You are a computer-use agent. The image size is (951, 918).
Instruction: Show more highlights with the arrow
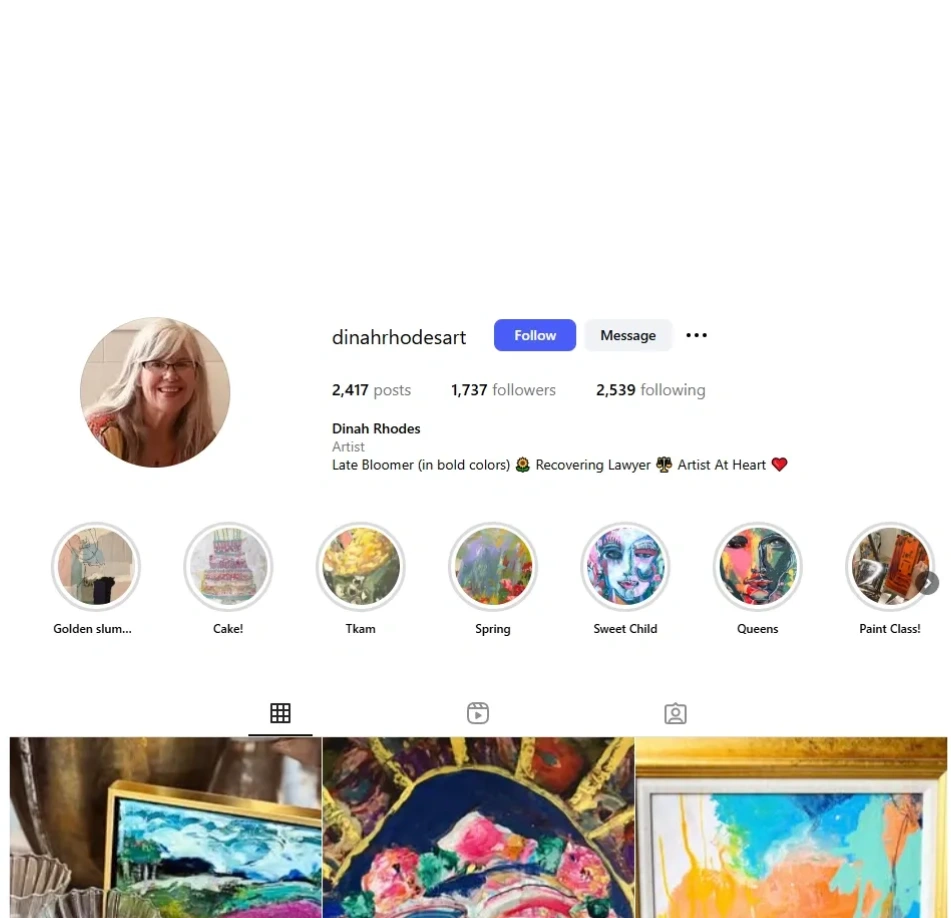(x=928, y=582)
